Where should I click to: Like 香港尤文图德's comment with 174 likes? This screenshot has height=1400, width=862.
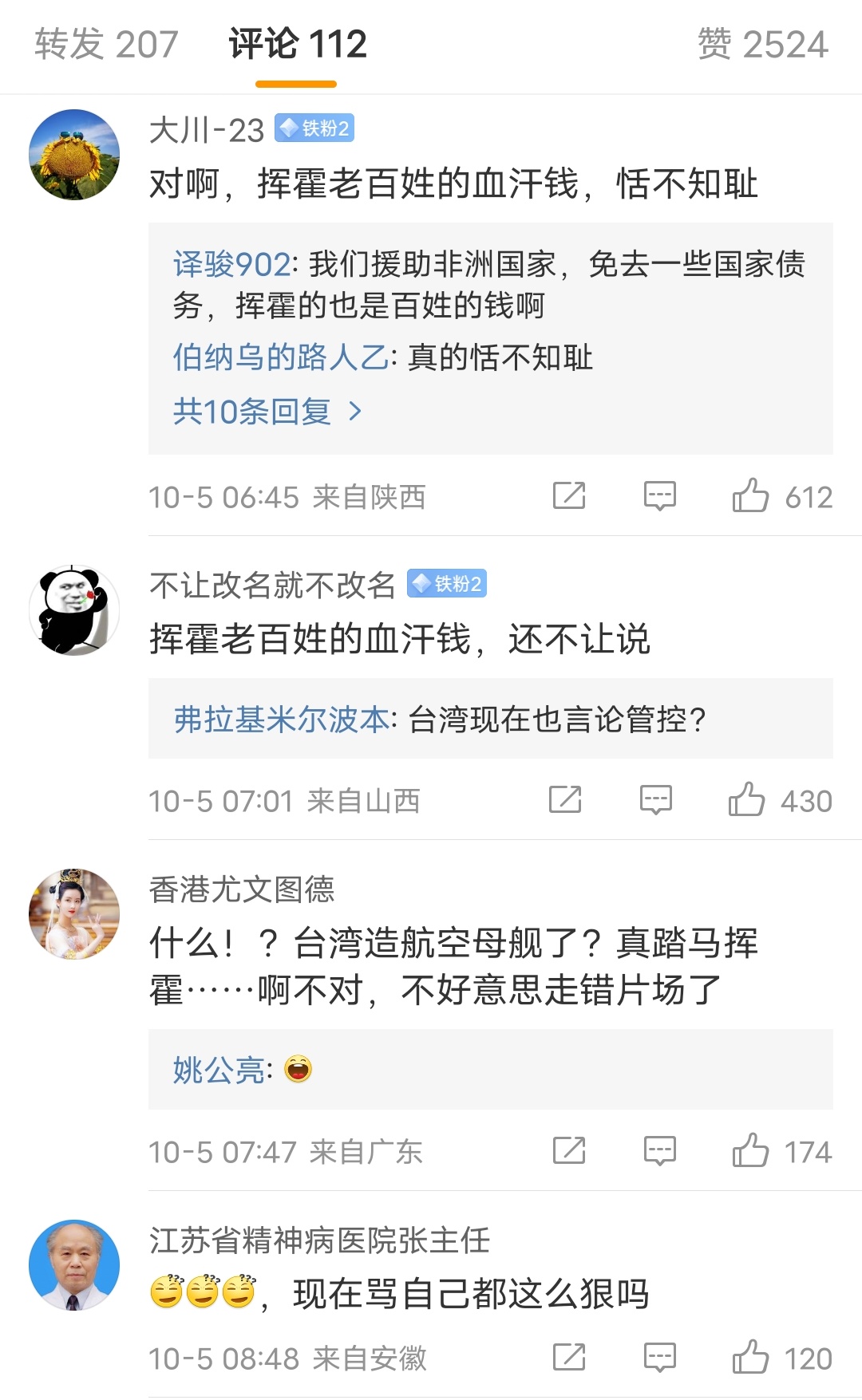coord(750,1151)
